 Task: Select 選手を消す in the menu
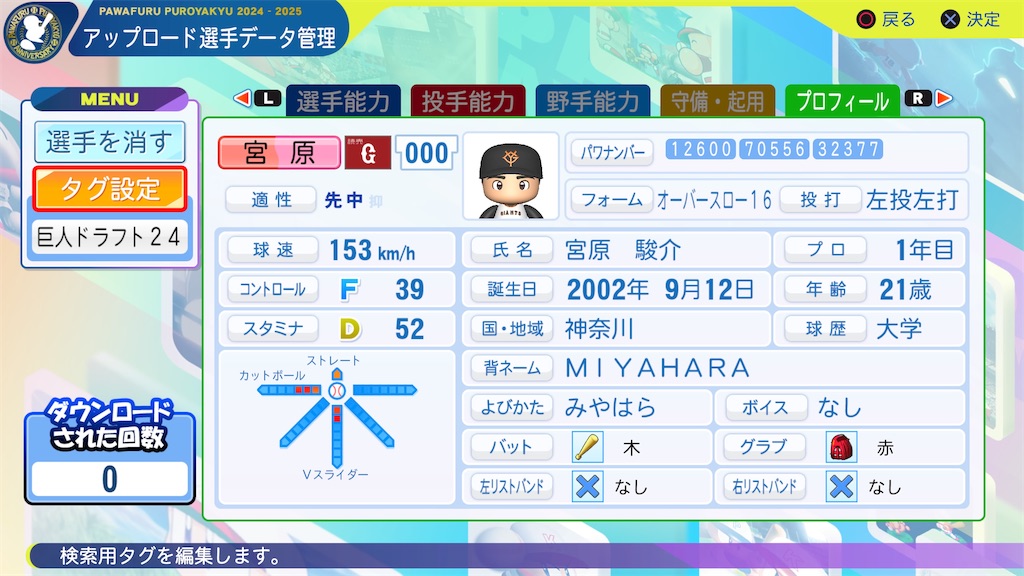point(110,142)
